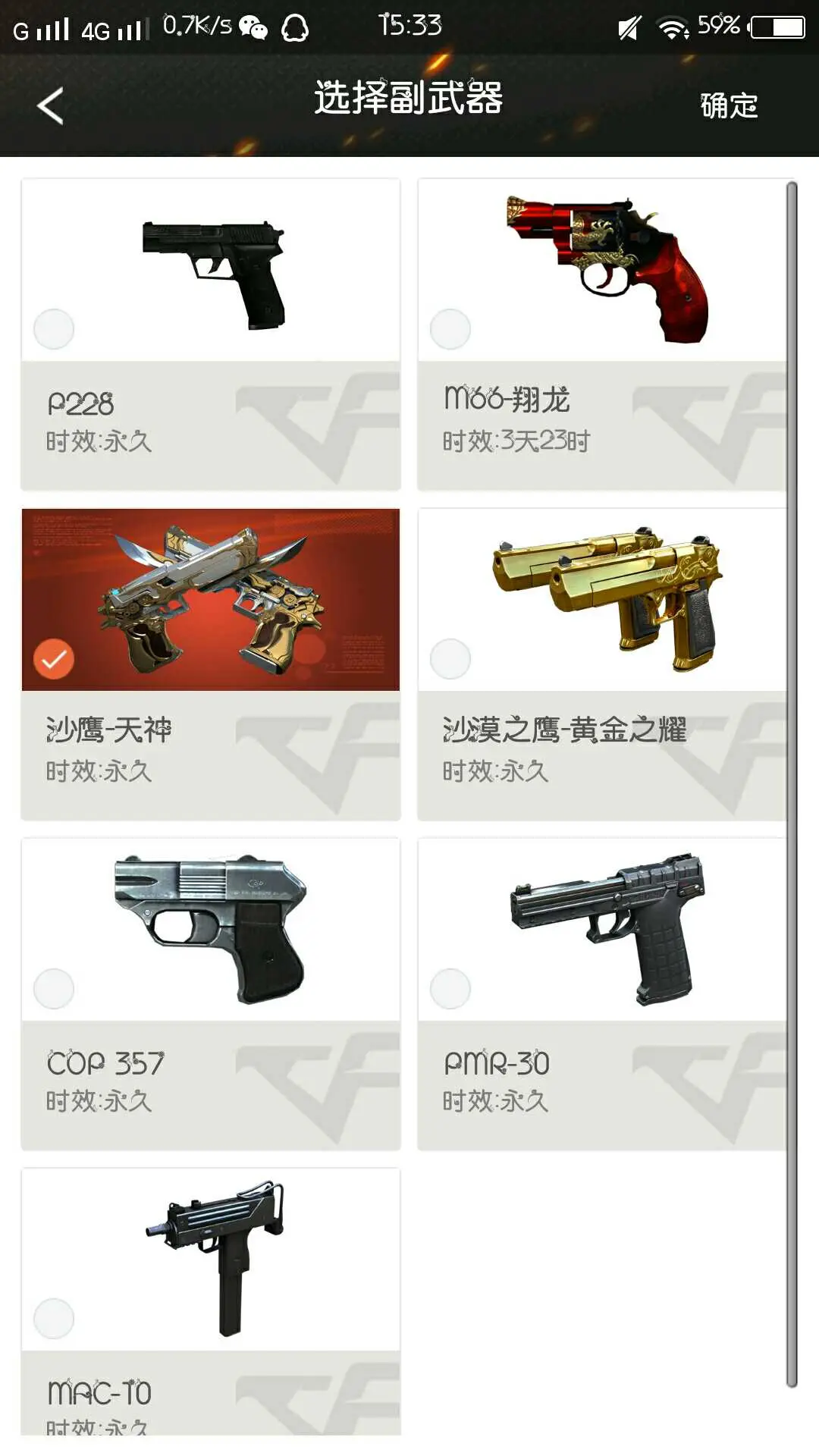
Task: Select the COP 357 radio circle
Action: tap(54, 989)
